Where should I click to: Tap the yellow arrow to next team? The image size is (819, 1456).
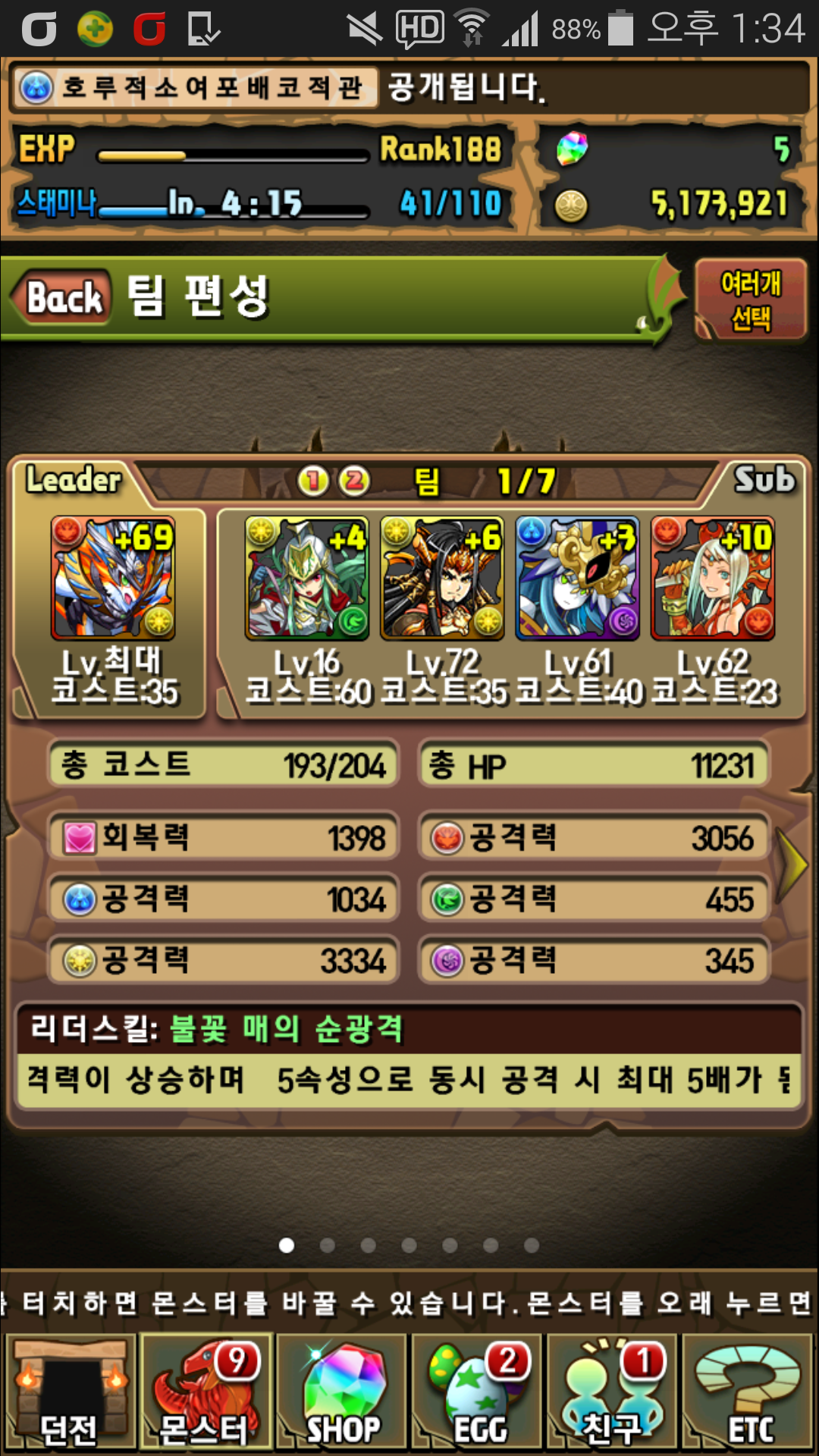[x=793, y=864]
